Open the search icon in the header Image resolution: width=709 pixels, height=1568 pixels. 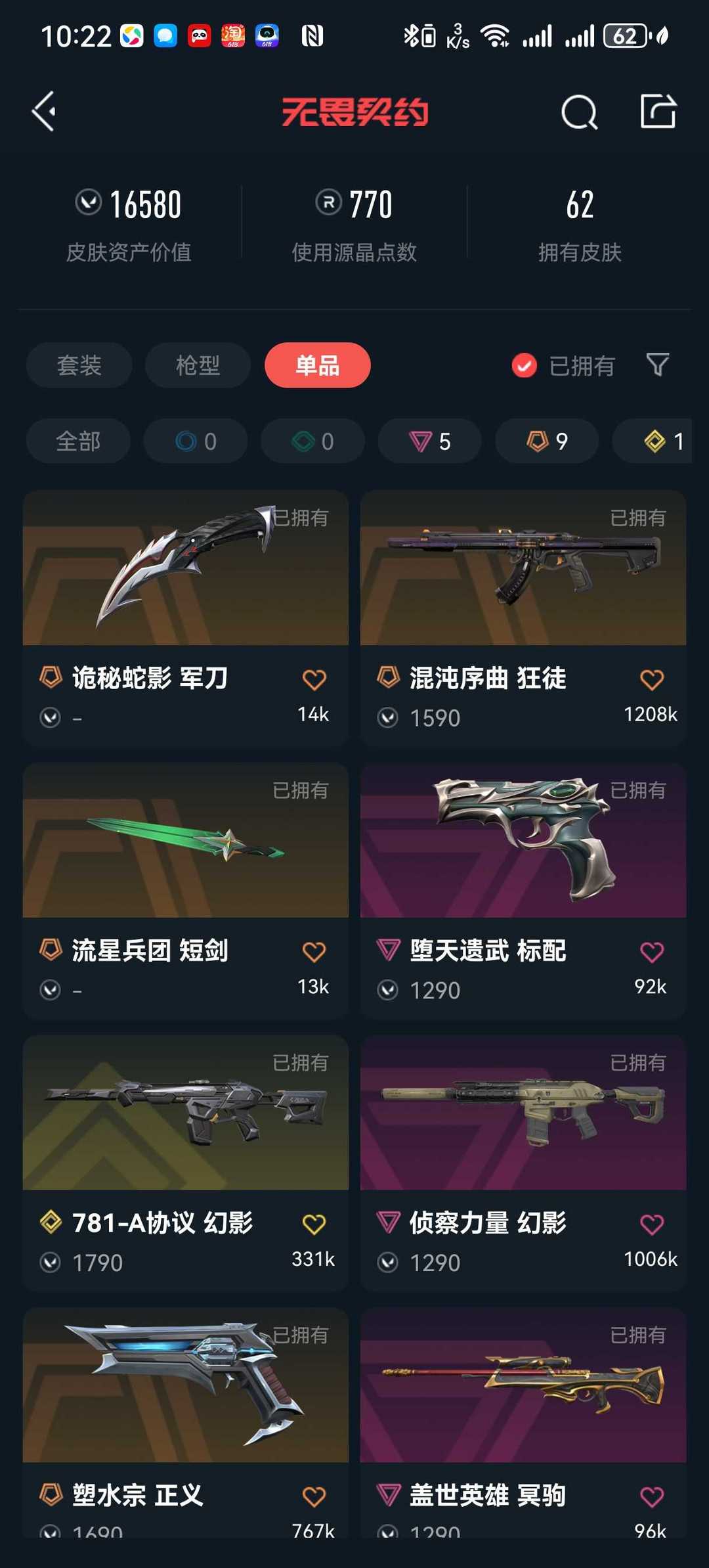click(579, 112)
